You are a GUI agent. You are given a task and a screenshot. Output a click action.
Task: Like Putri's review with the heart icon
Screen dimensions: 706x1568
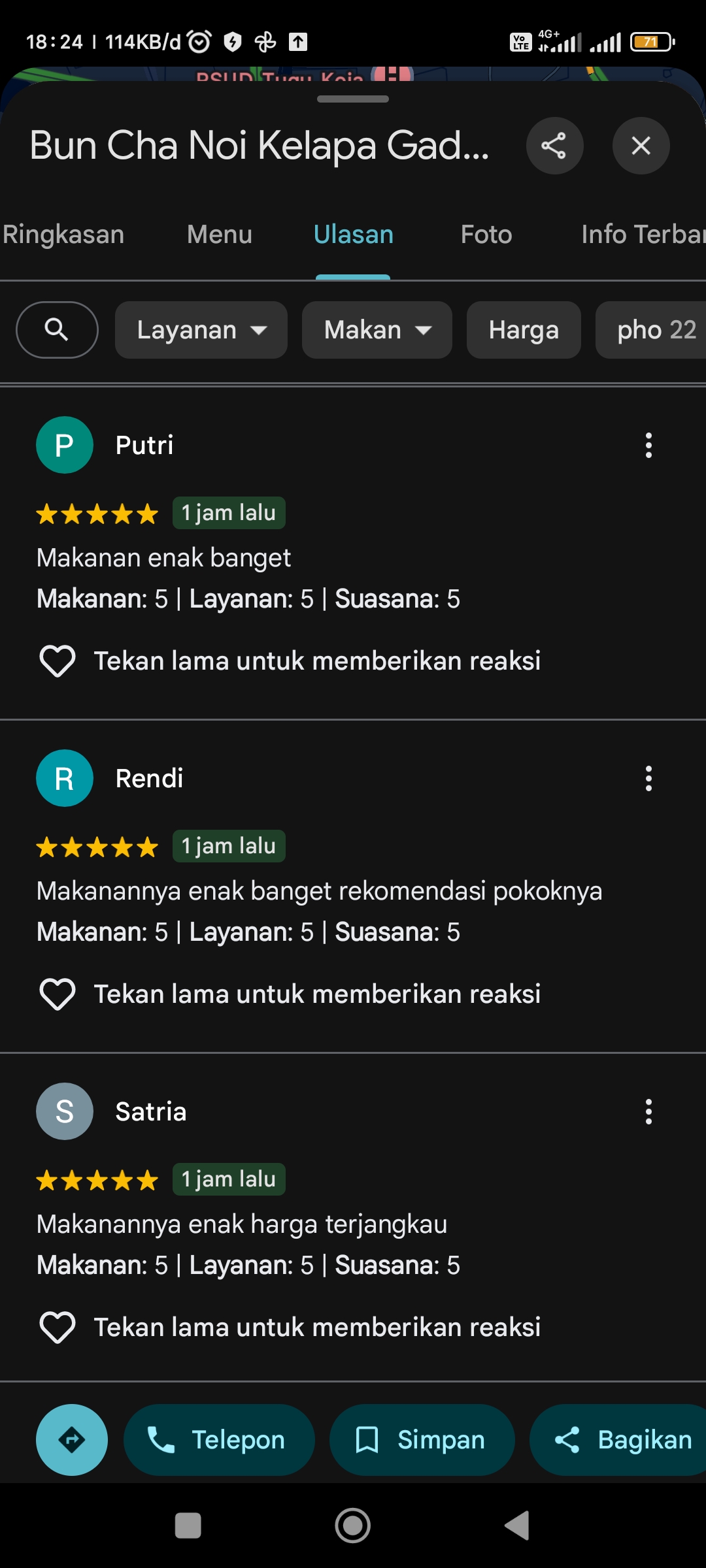[58, 661]
